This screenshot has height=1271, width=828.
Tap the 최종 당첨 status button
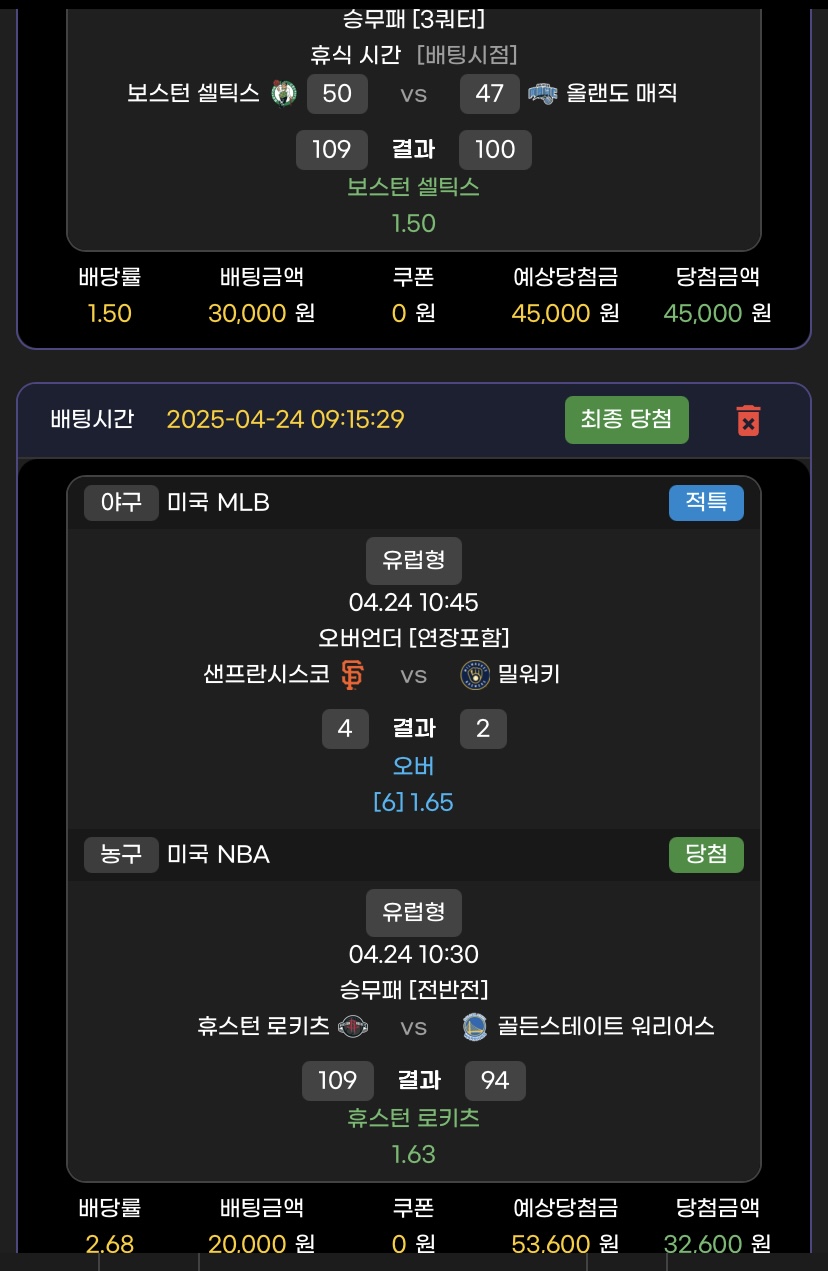pos(626,419)
